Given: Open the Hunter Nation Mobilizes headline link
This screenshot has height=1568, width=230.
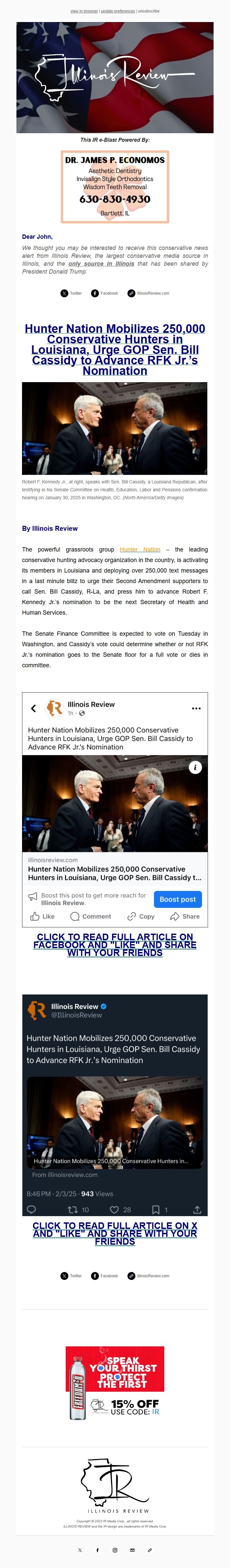Looking at the screenshot, I should coord(115,349).
